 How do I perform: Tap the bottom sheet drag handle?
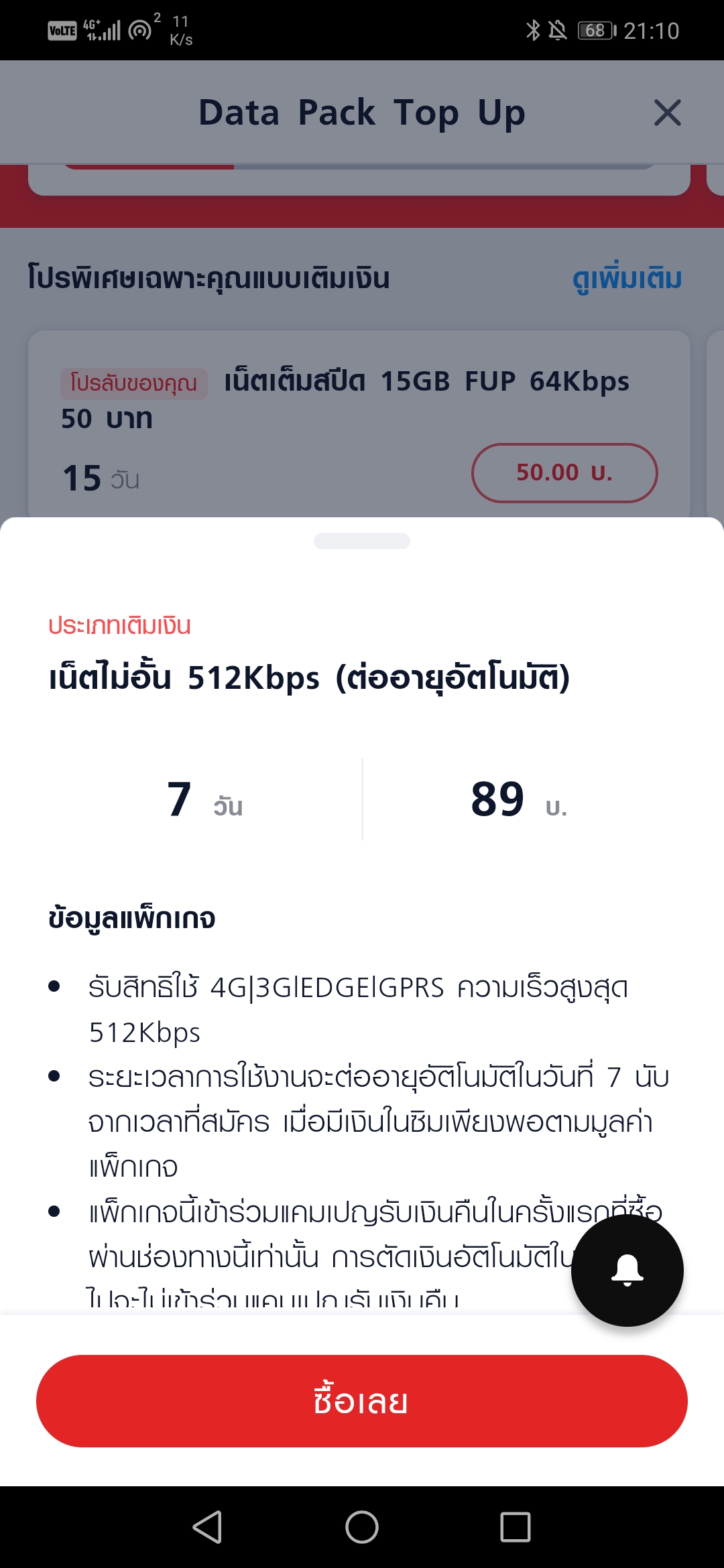click(362, 541)
